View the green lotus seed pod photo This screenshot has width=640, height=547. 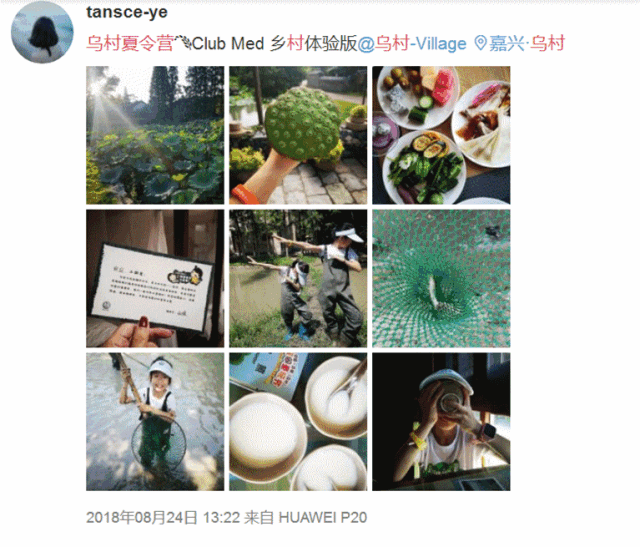click(x=298, y=135)
